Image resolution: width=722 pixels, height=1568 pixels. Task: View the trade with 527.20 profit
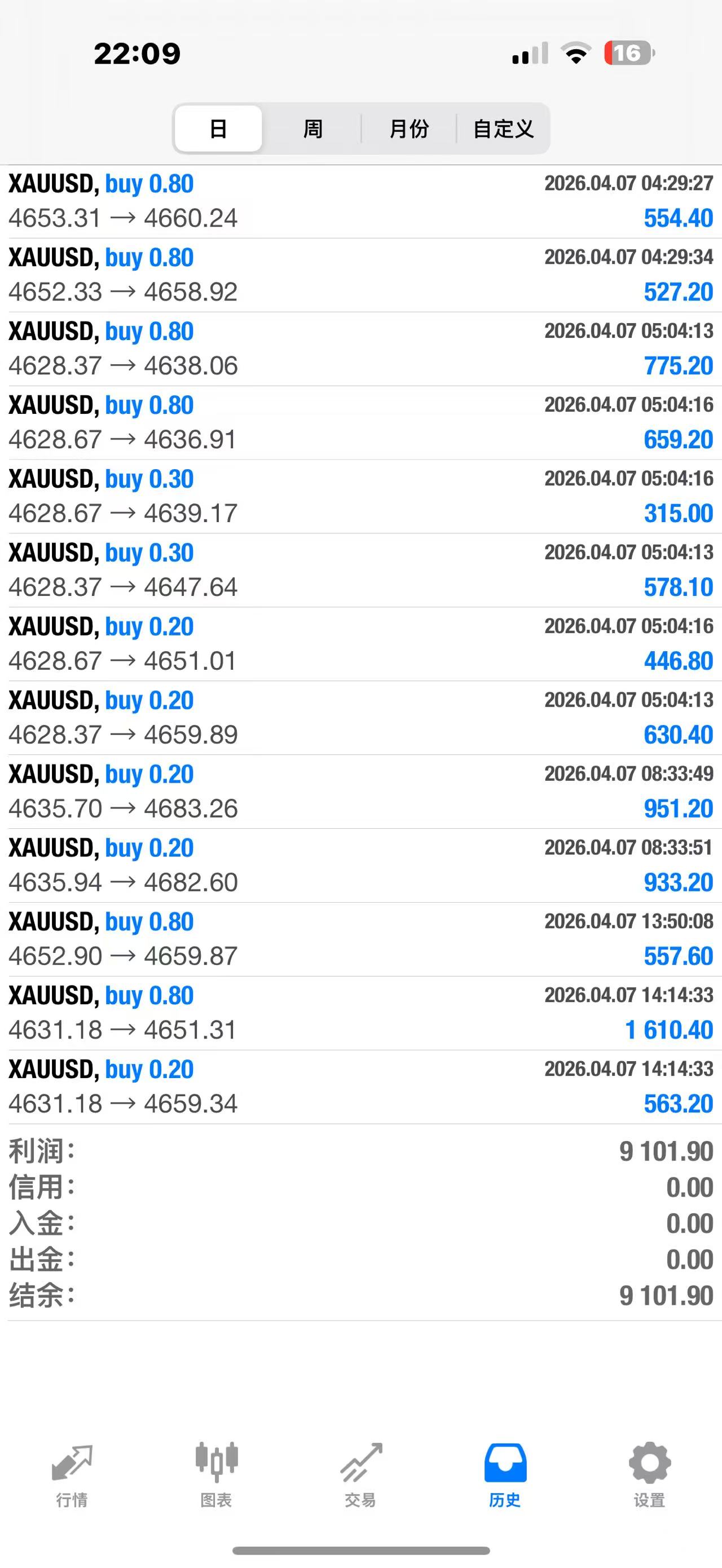(x=360, y=275)
